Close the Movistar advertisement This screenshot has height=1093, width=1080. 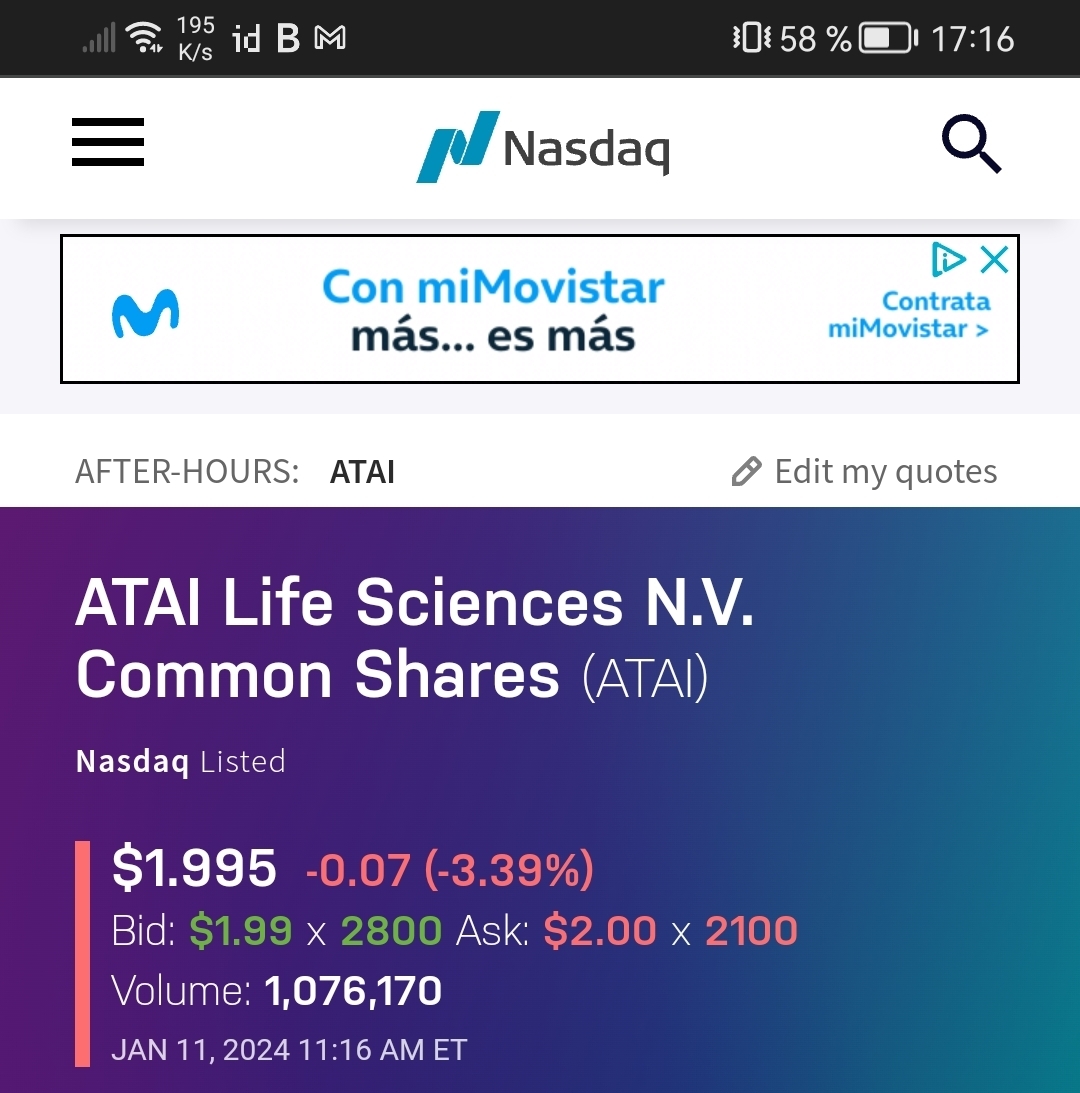(994, 260)
